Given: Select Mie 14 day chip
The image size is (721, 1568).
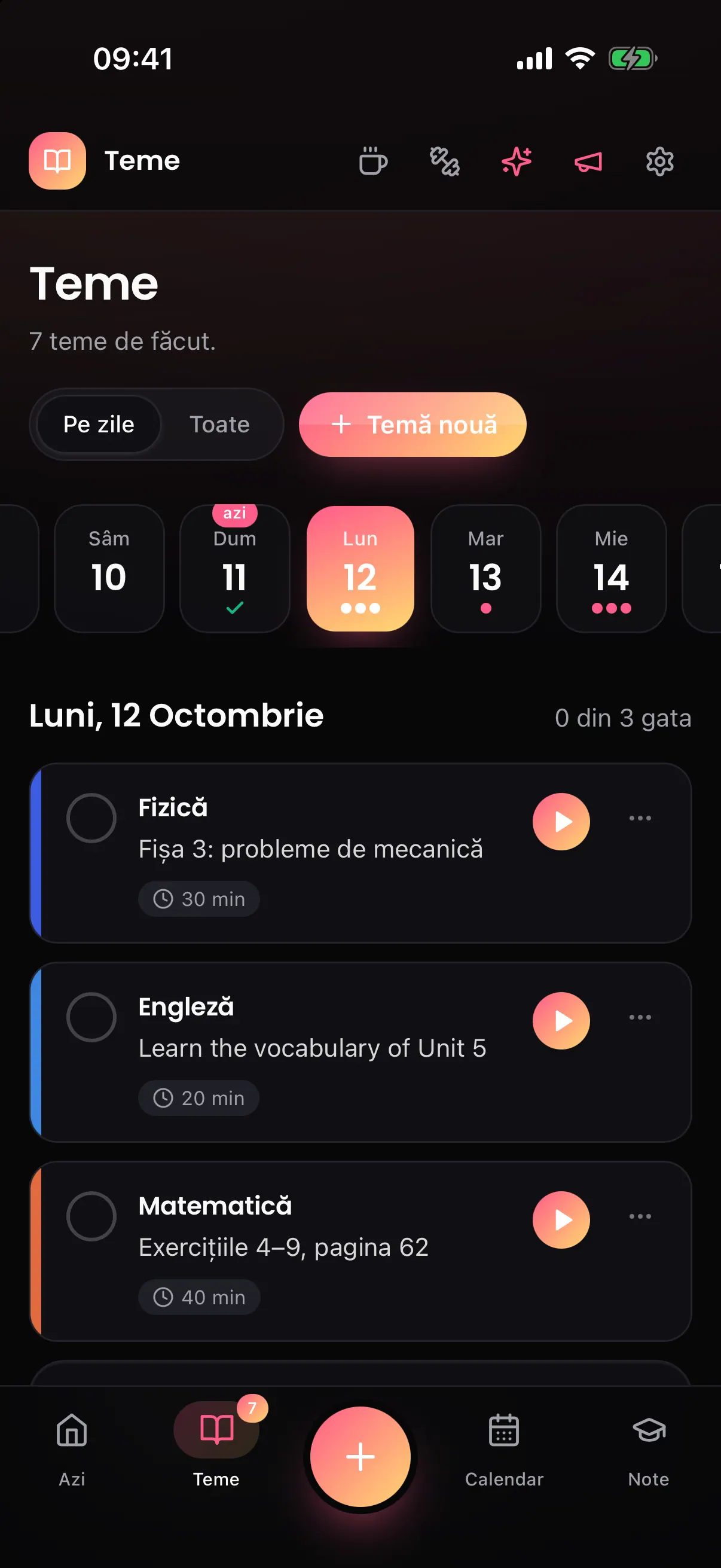Looking at the screenshot, I should coord(611,569).
